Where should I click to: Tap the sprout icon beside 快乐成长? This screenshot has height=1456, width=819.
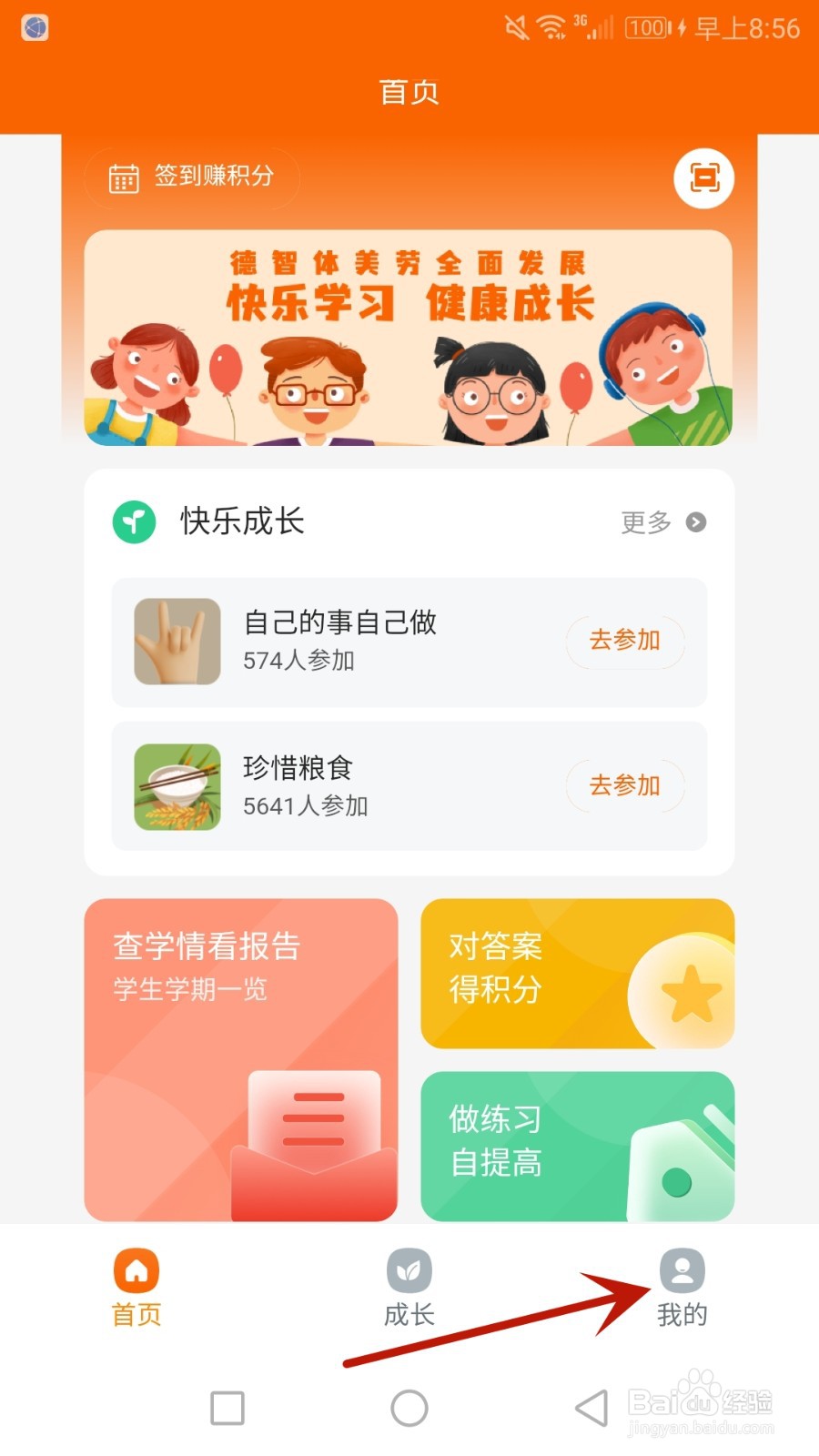pyautogui.click(x=135, y=521)
